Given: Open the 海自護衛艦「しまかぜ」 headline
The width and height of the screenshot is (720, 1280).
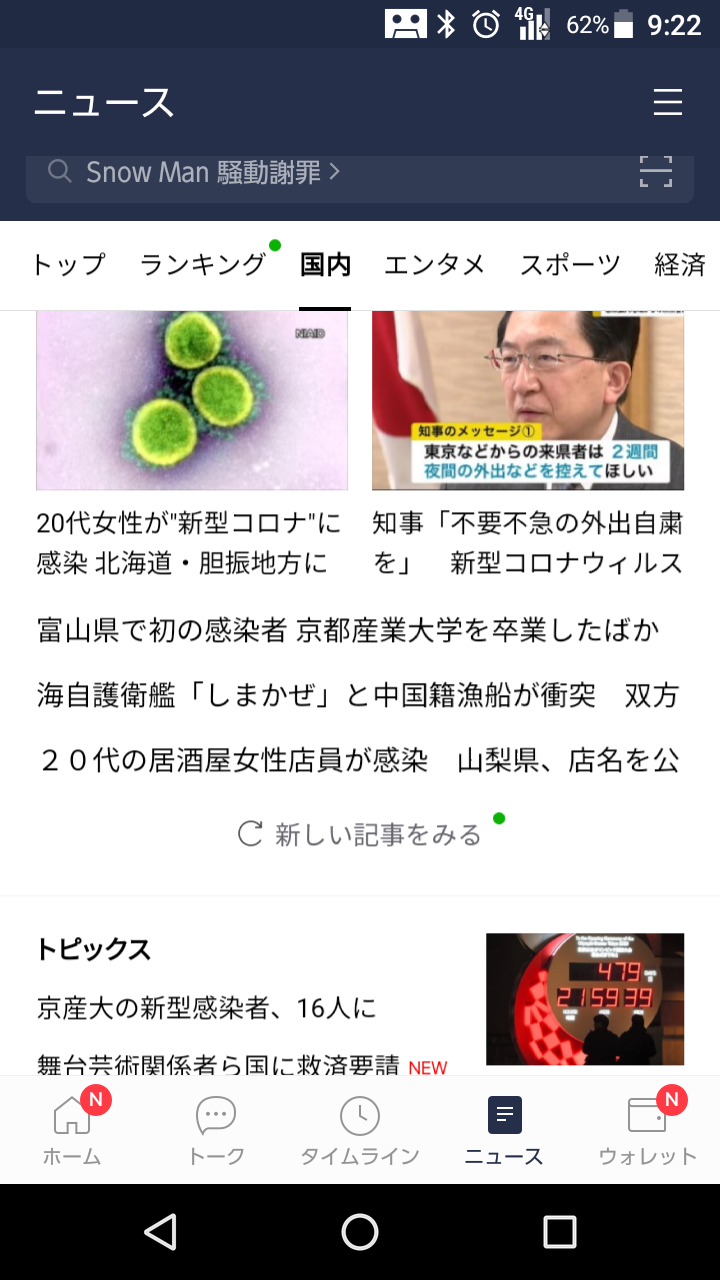Looking at the screenshot, I should 358,695.
